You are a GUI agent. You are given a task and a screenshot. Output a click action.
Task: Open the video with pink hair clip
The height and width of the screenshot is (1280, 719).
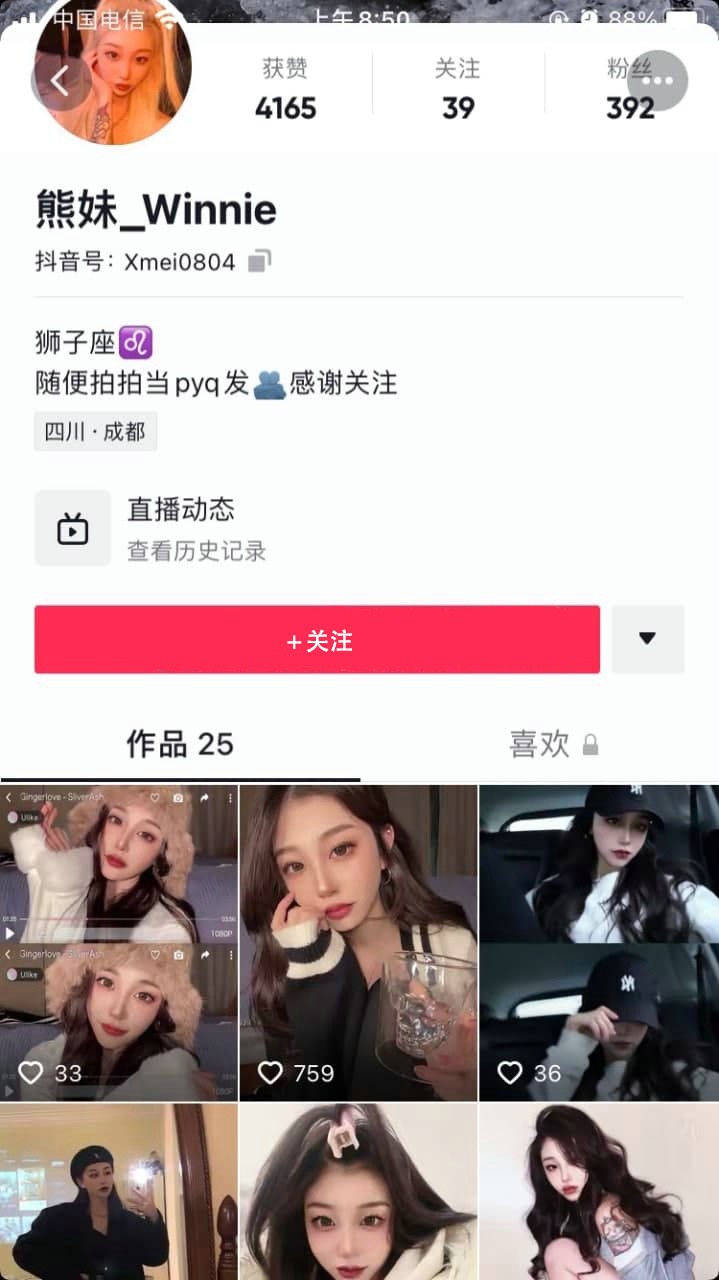tap(358, 1192)
